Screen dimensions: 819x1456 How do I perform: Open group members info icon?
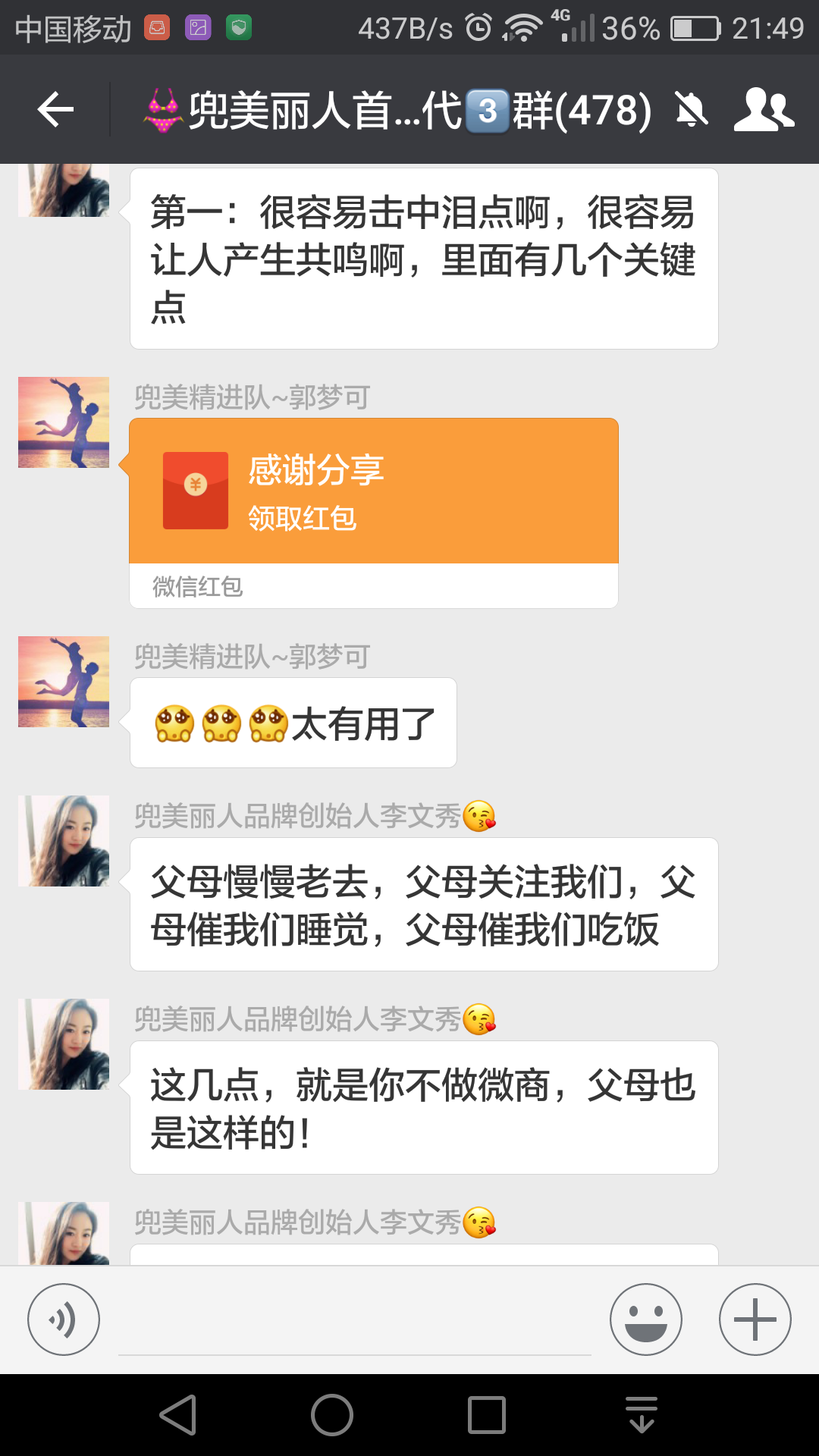pos(763,110)
